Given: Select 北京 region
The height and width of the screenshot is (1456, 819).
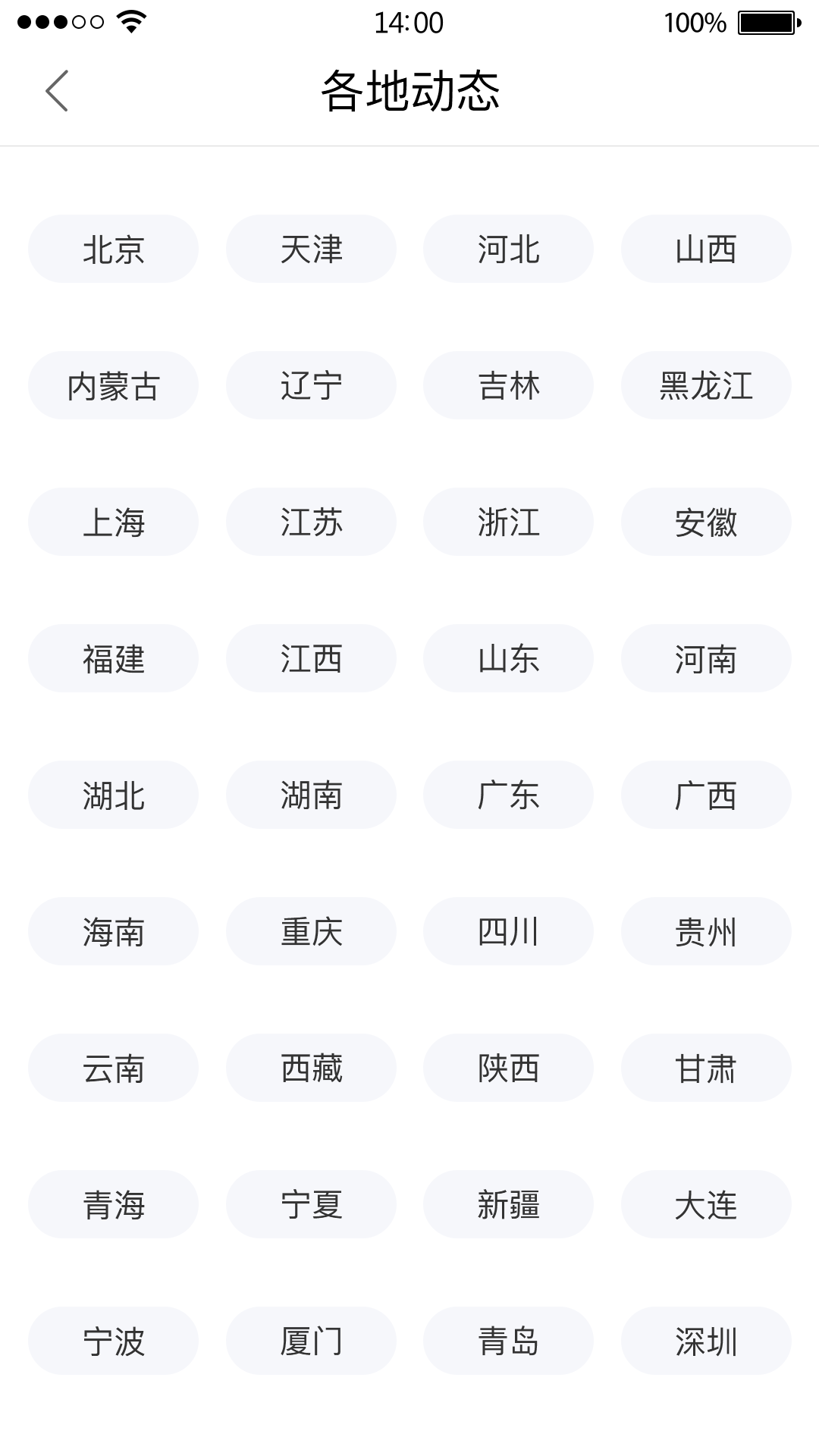Looking at the screenshot, I should point(113,249).
